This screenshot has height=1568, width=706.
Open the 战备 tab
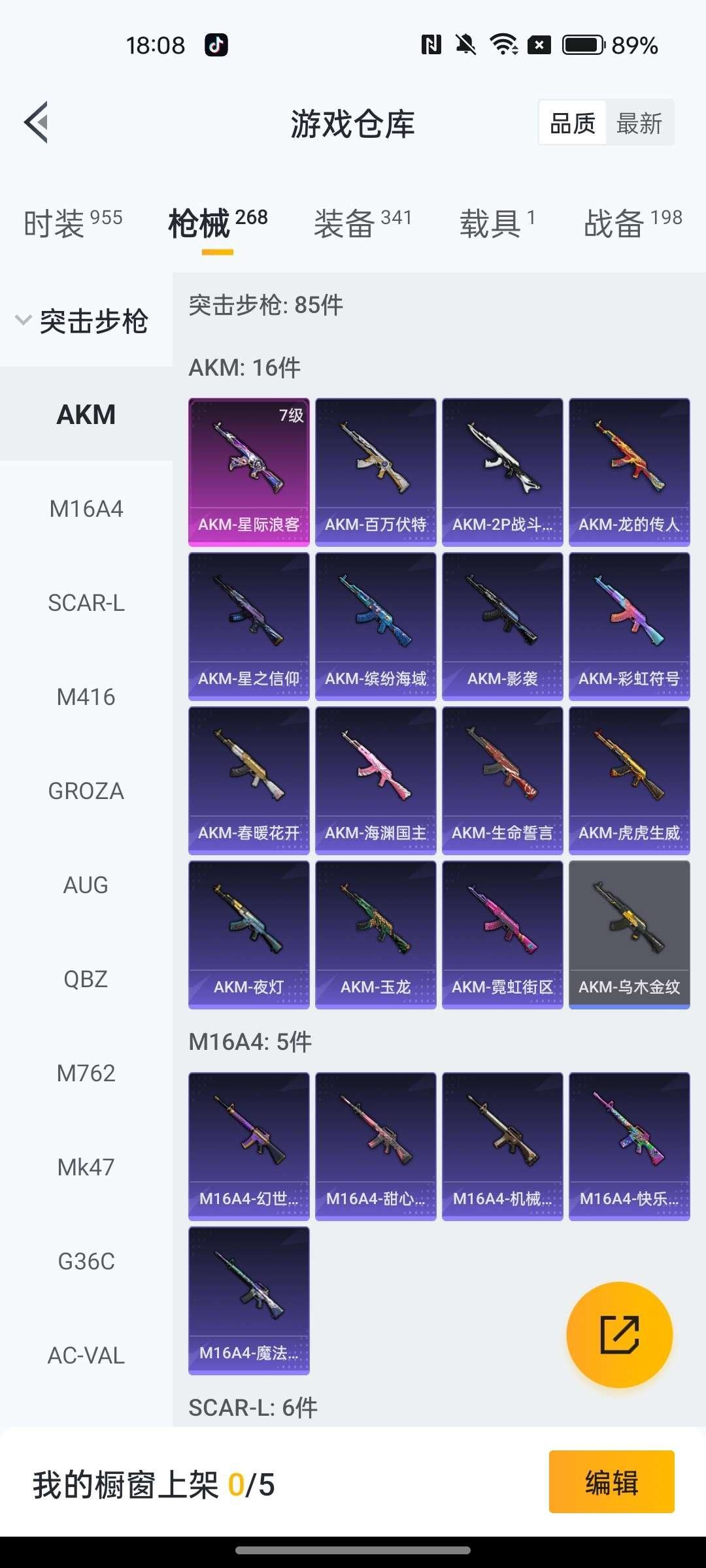click(632, 223)
